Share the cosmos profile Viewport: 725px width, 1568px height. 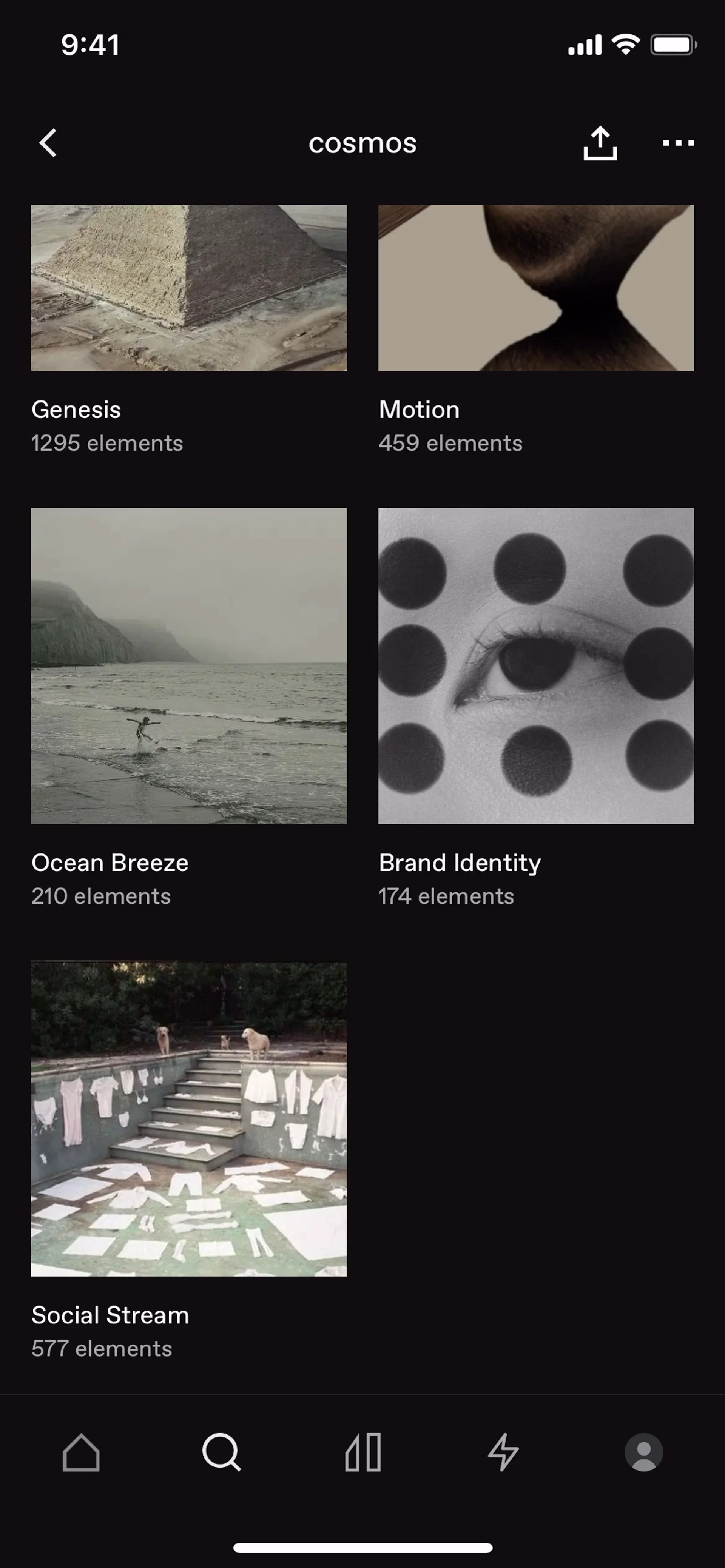click(x=600, y=143)
